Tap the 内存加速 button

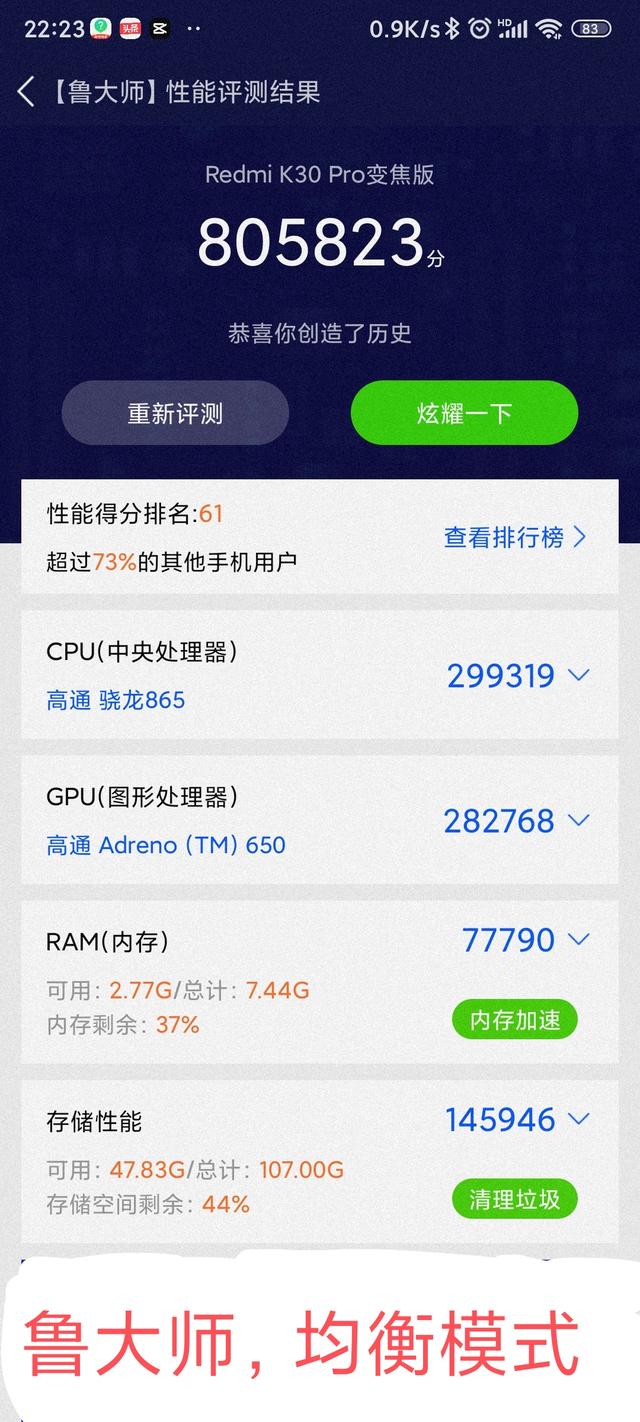(x=515, y=1020)
